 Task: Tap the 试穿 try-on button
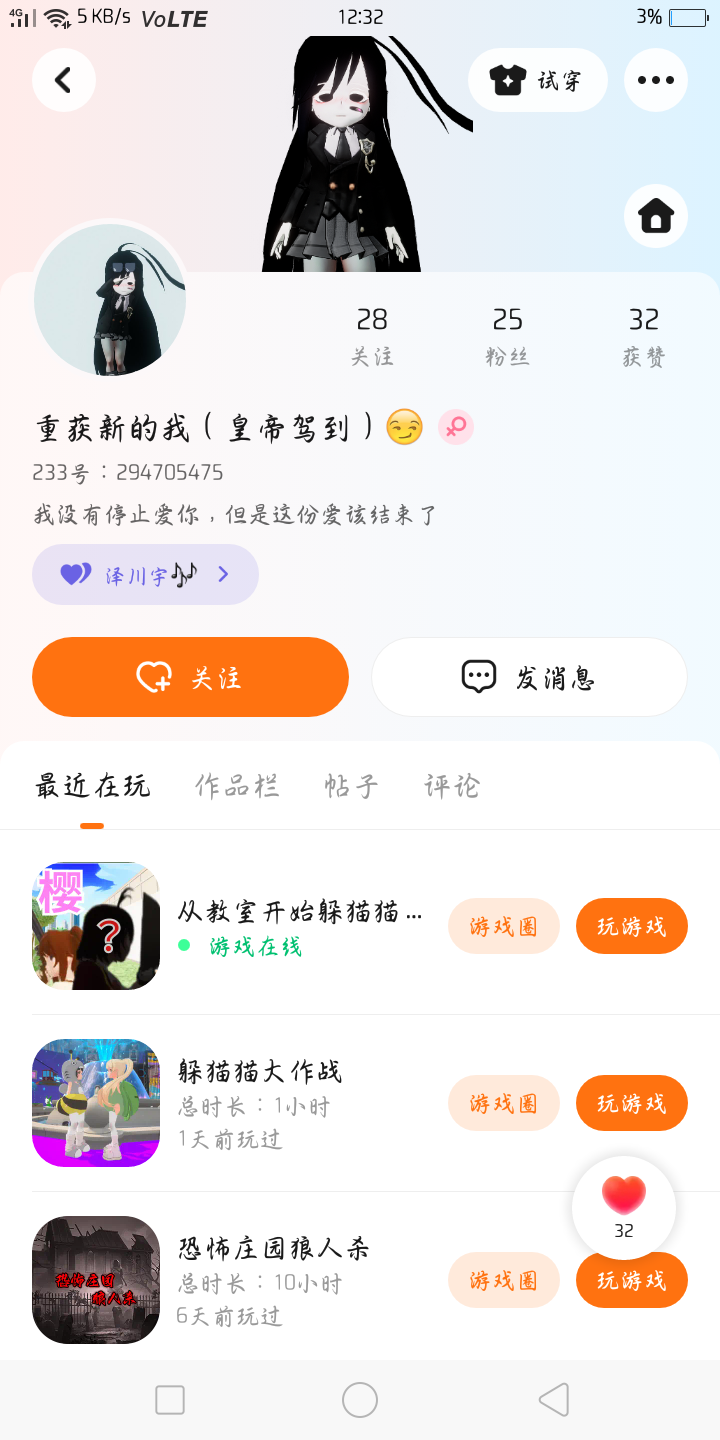click(x=537, y=80)
